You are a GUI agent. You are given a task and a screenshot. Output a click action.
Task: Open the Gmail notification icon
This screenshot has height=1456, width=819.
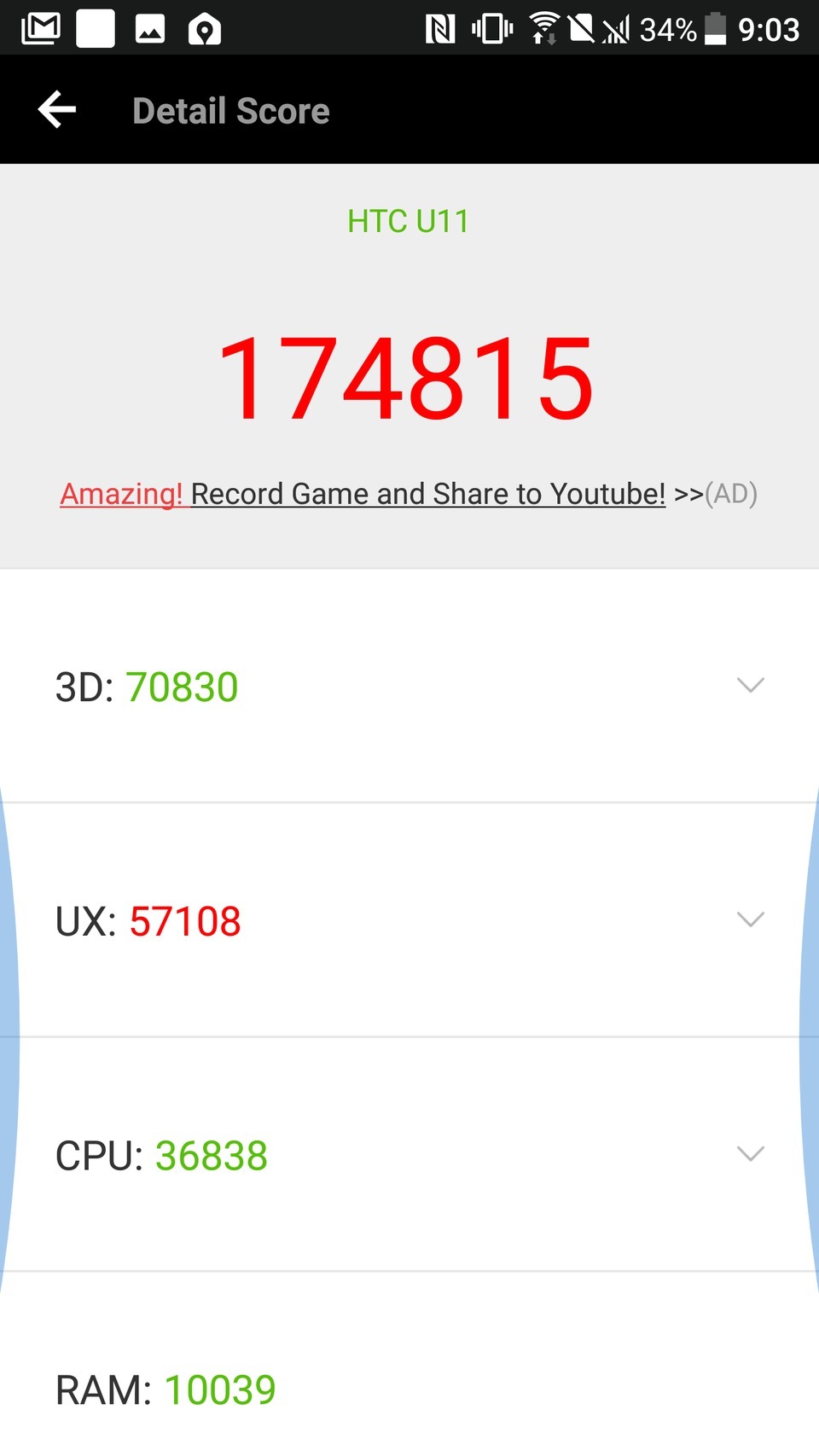[x=39, y=26]
